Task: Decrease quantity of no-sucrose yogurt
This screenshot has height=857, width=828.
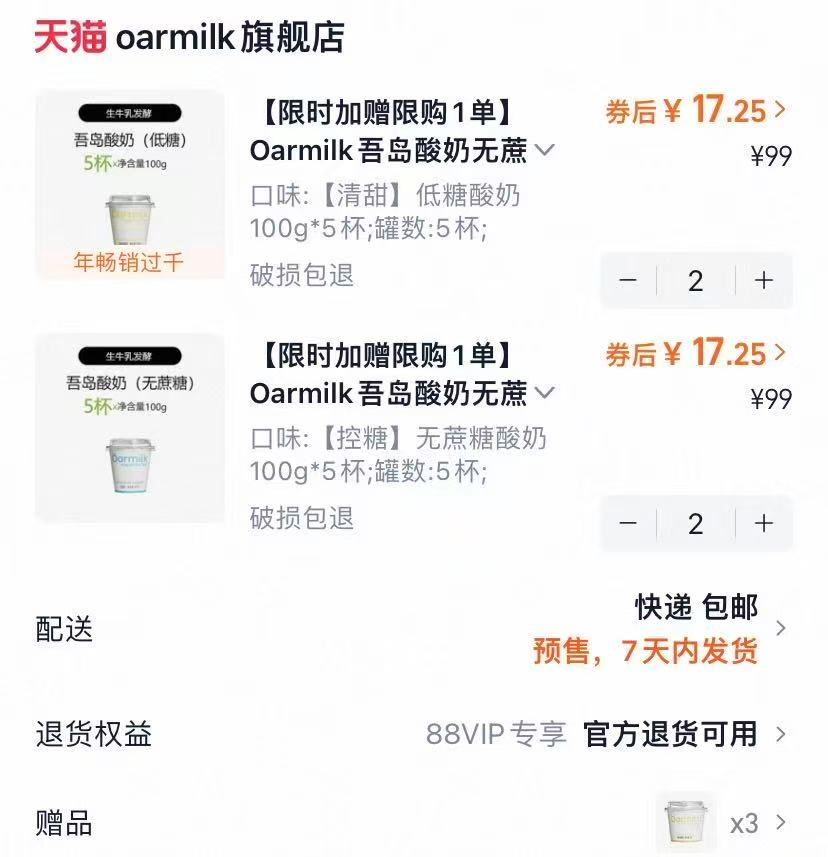Action: click(x=628, y=524)
